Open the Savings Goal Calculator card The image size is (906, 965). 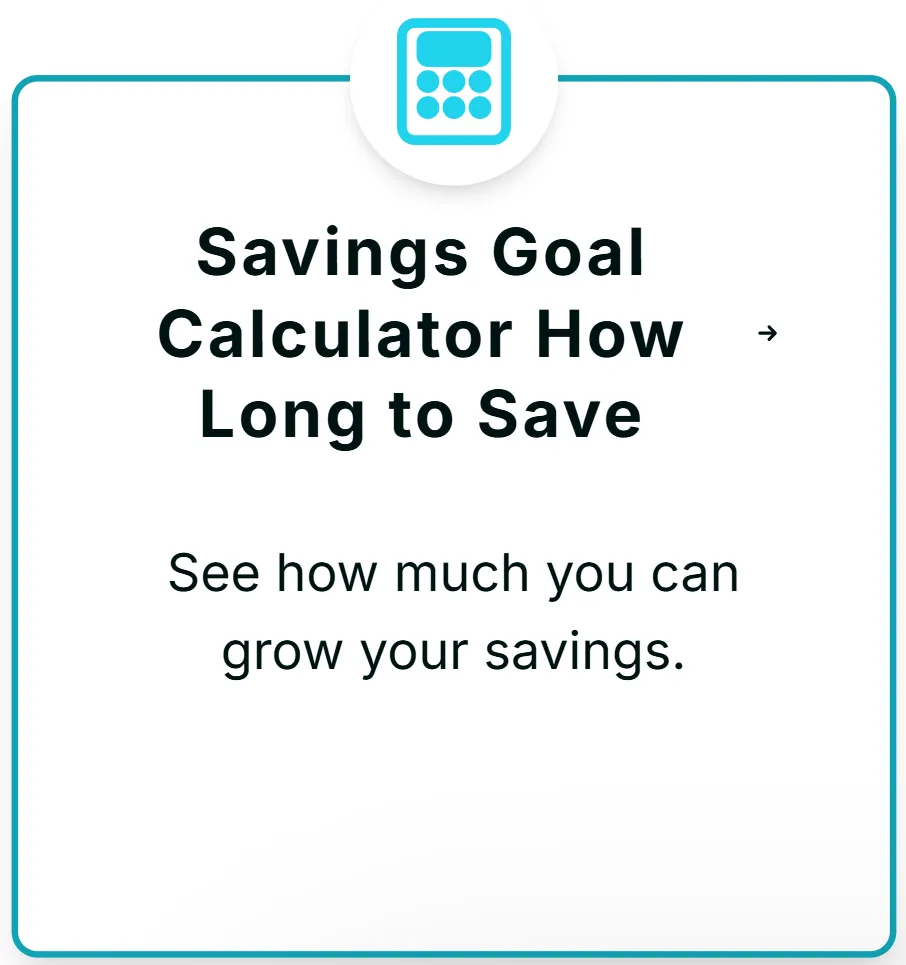pos(421,334)
